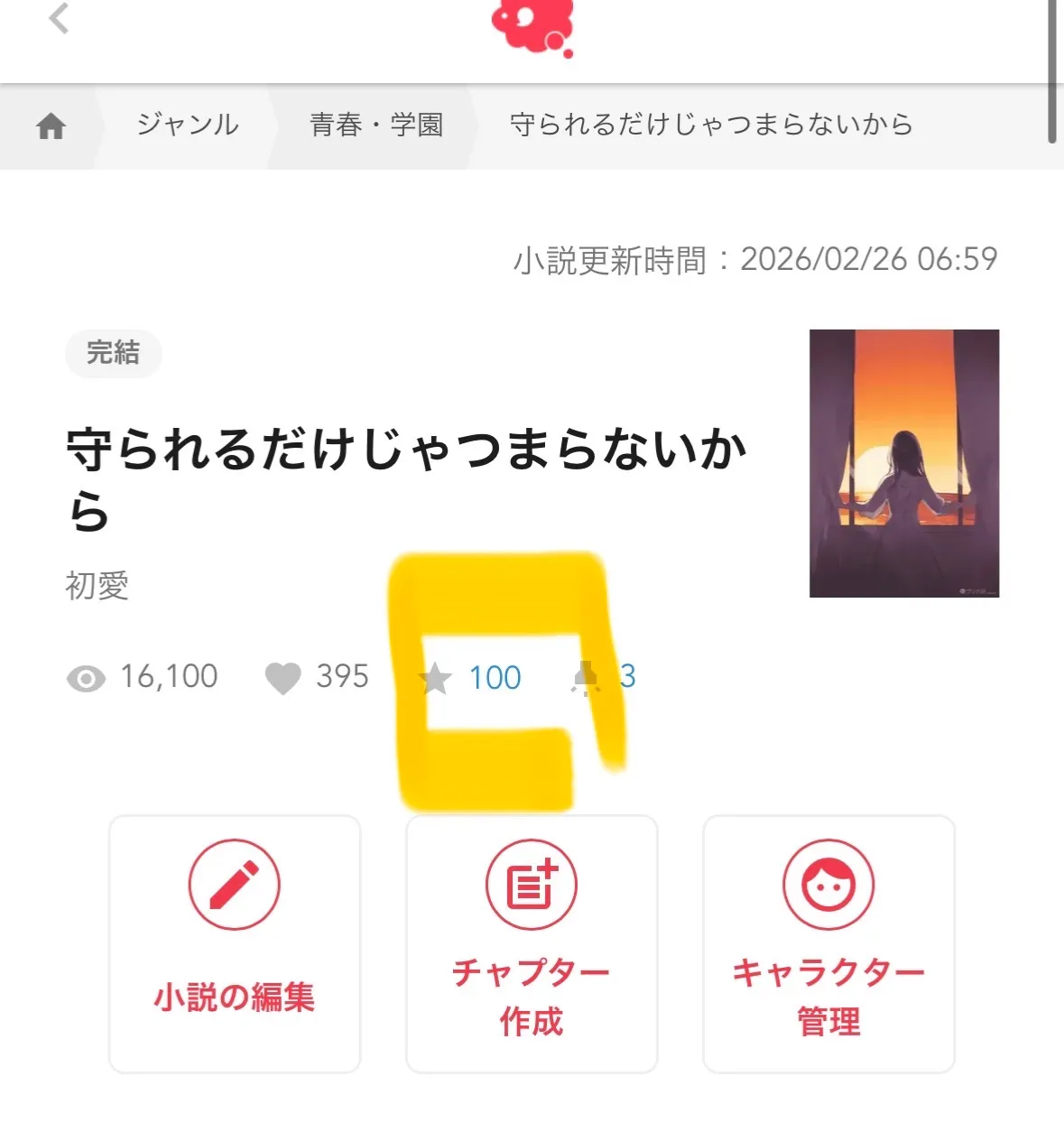Viewport: 1064px width, 1123px height.
Task: Open the home breadcrumb icon
Action: point(51,126)
